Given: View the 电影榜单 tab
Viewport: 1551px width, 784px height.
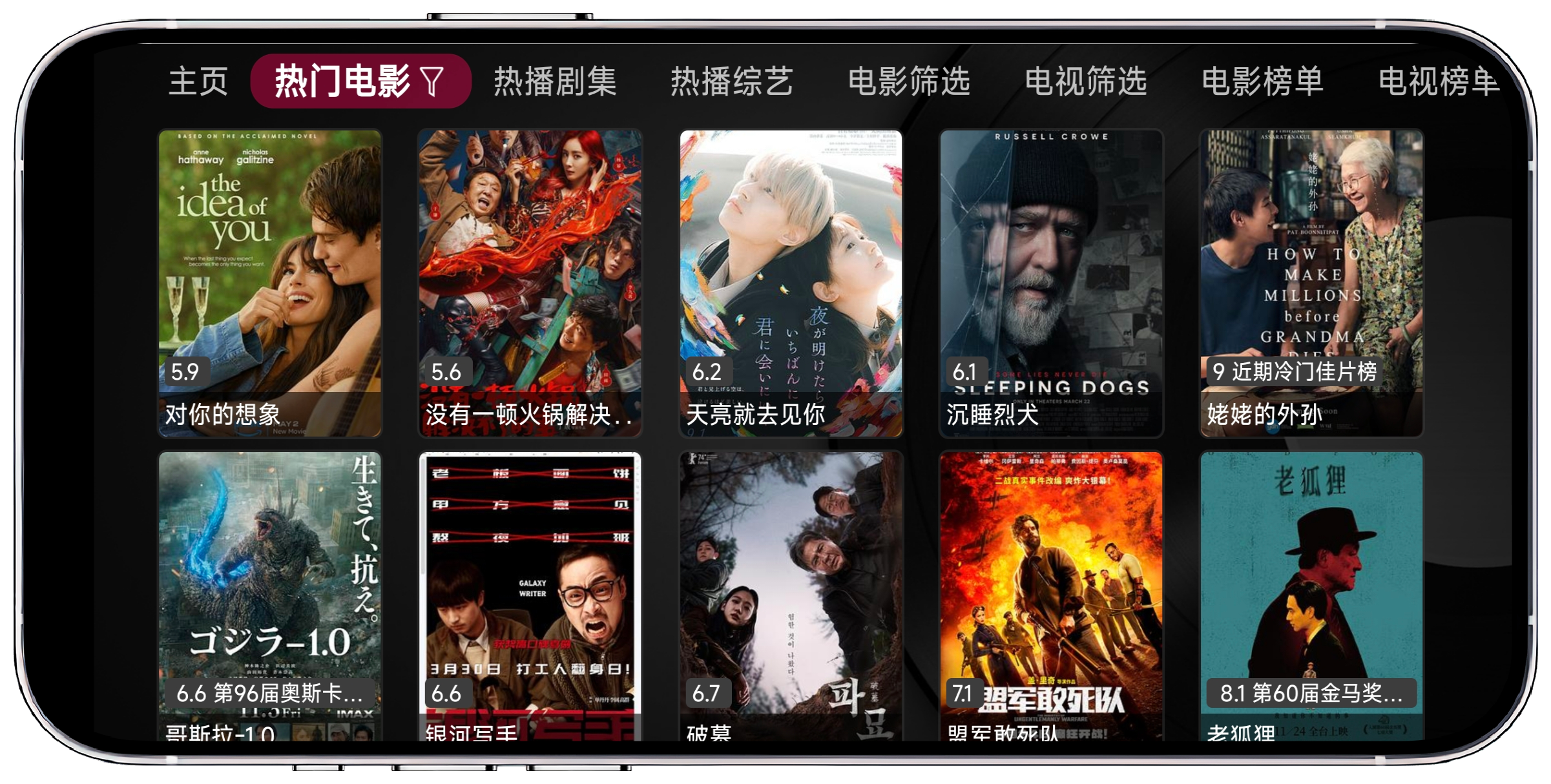Looking at the screenshot, I should pyautogui.click(x=1263, y=81).
